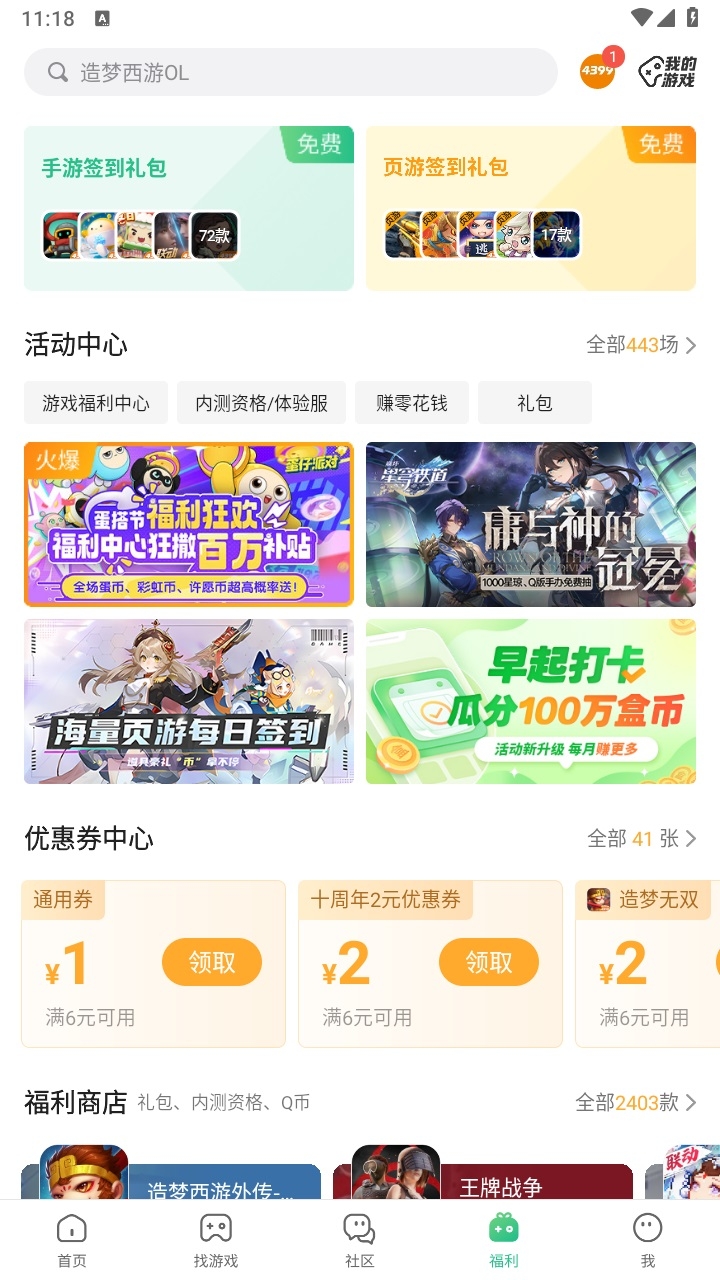The width and height of the screenshot is (720, 1280).
Task: Open the 社区 chat bubble icon
Action: pyautogui.click(x=359, y=1229)
